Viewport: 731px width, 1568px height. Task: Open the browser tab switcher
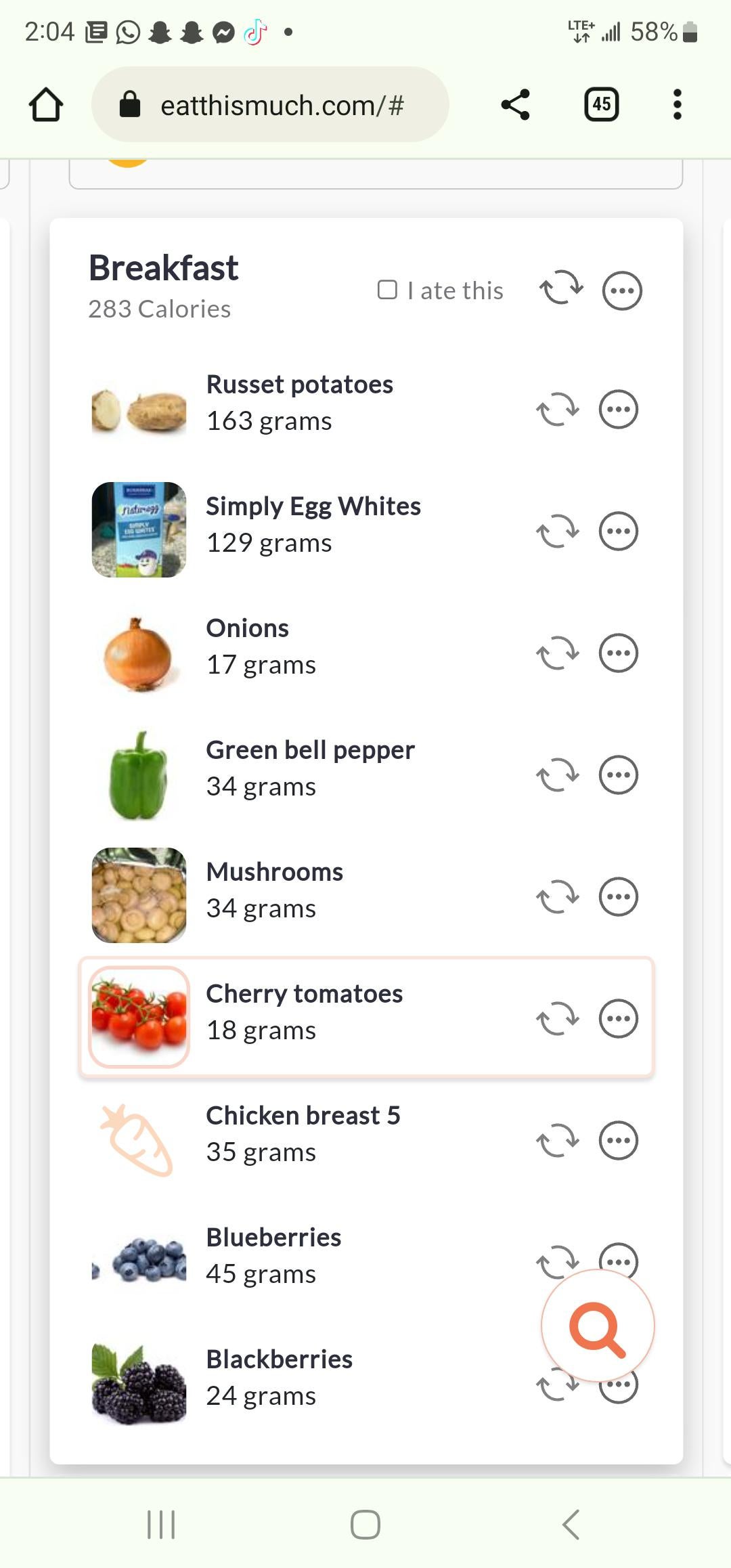click(x=601, y=105)
